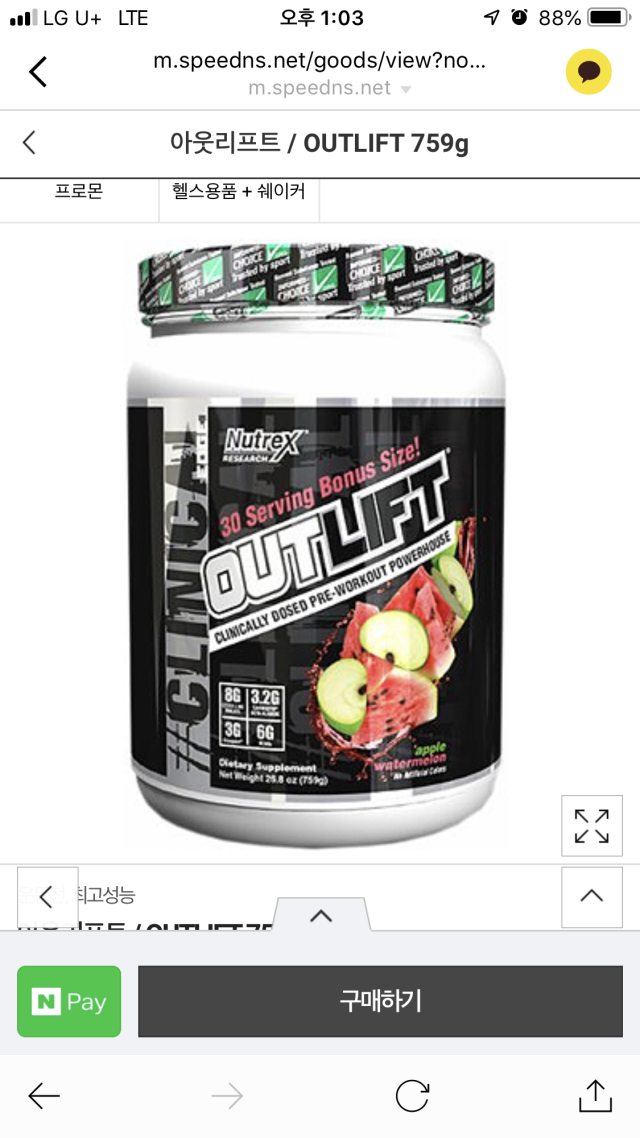Go back in browser history
640x1138 pixels.
tap(44, 1096)
